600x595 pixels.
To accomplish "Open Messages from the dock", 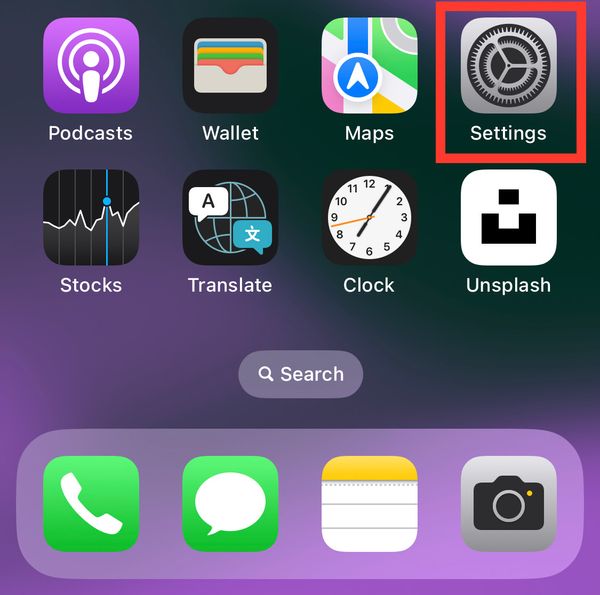I will point(230,504).
